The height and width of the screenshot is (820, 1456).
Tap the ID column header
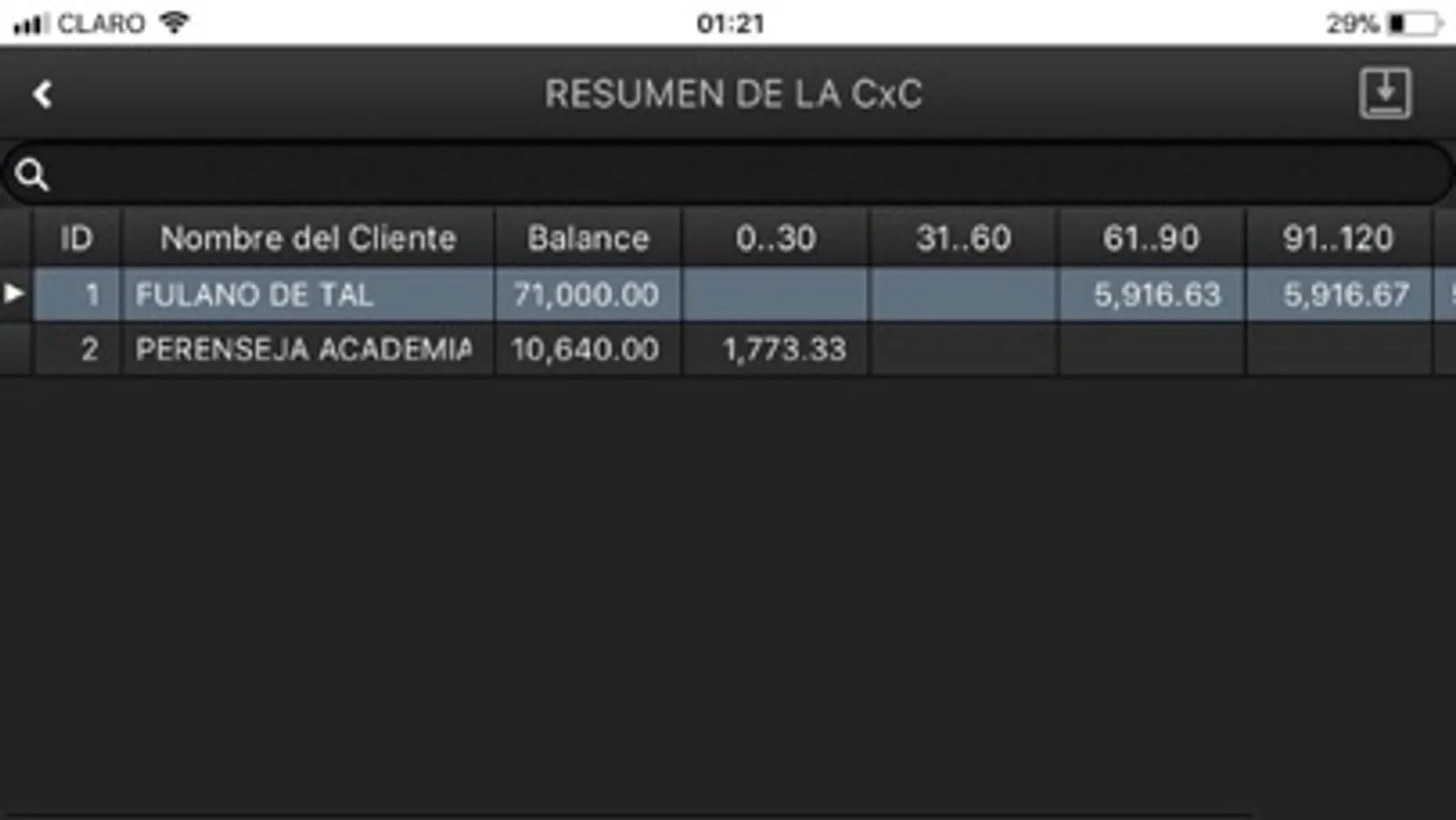76,239
